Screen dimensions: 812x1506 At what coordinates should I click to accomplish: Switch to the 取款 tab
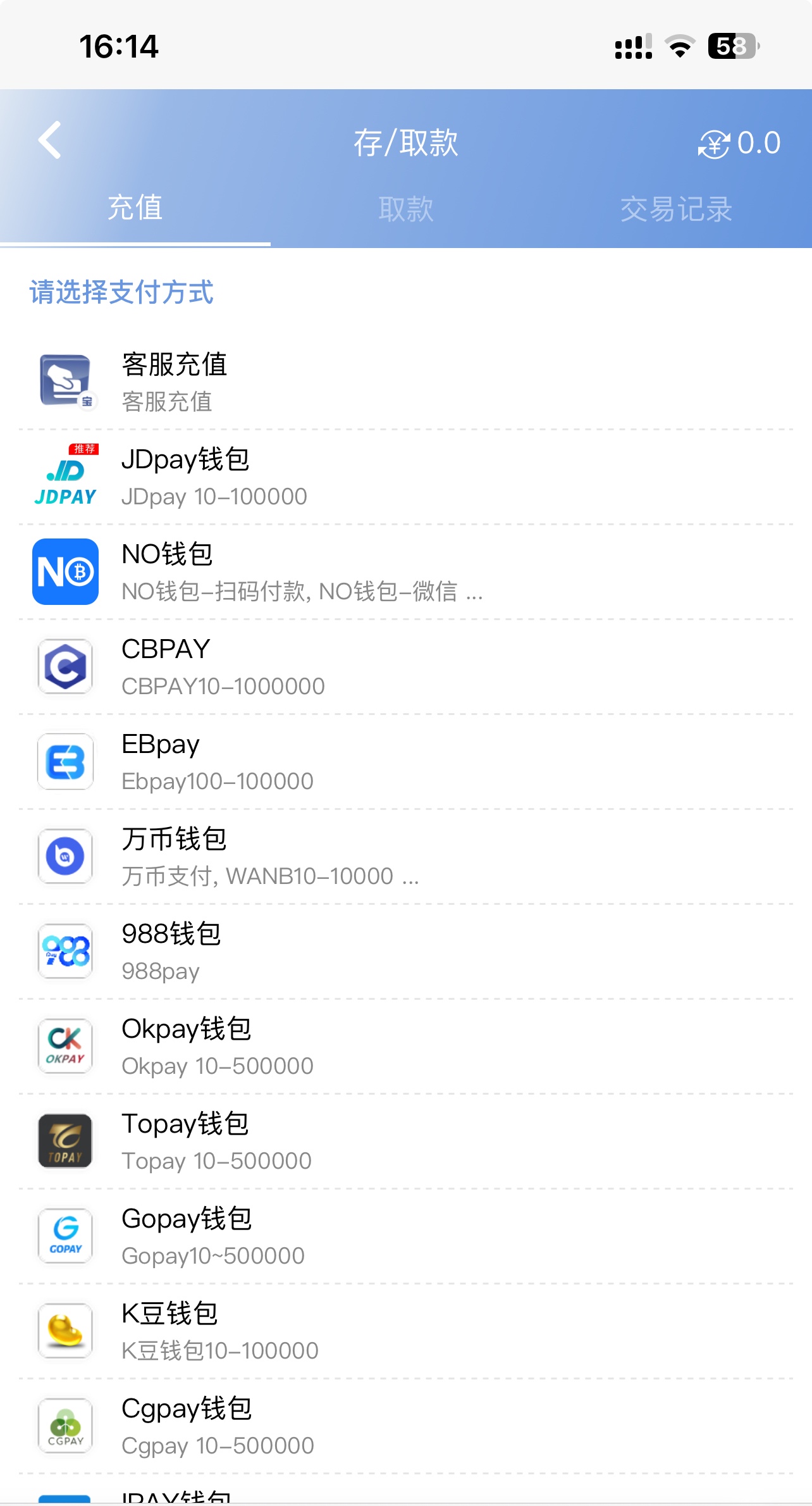pyautogui.click(x=406, y=209)
